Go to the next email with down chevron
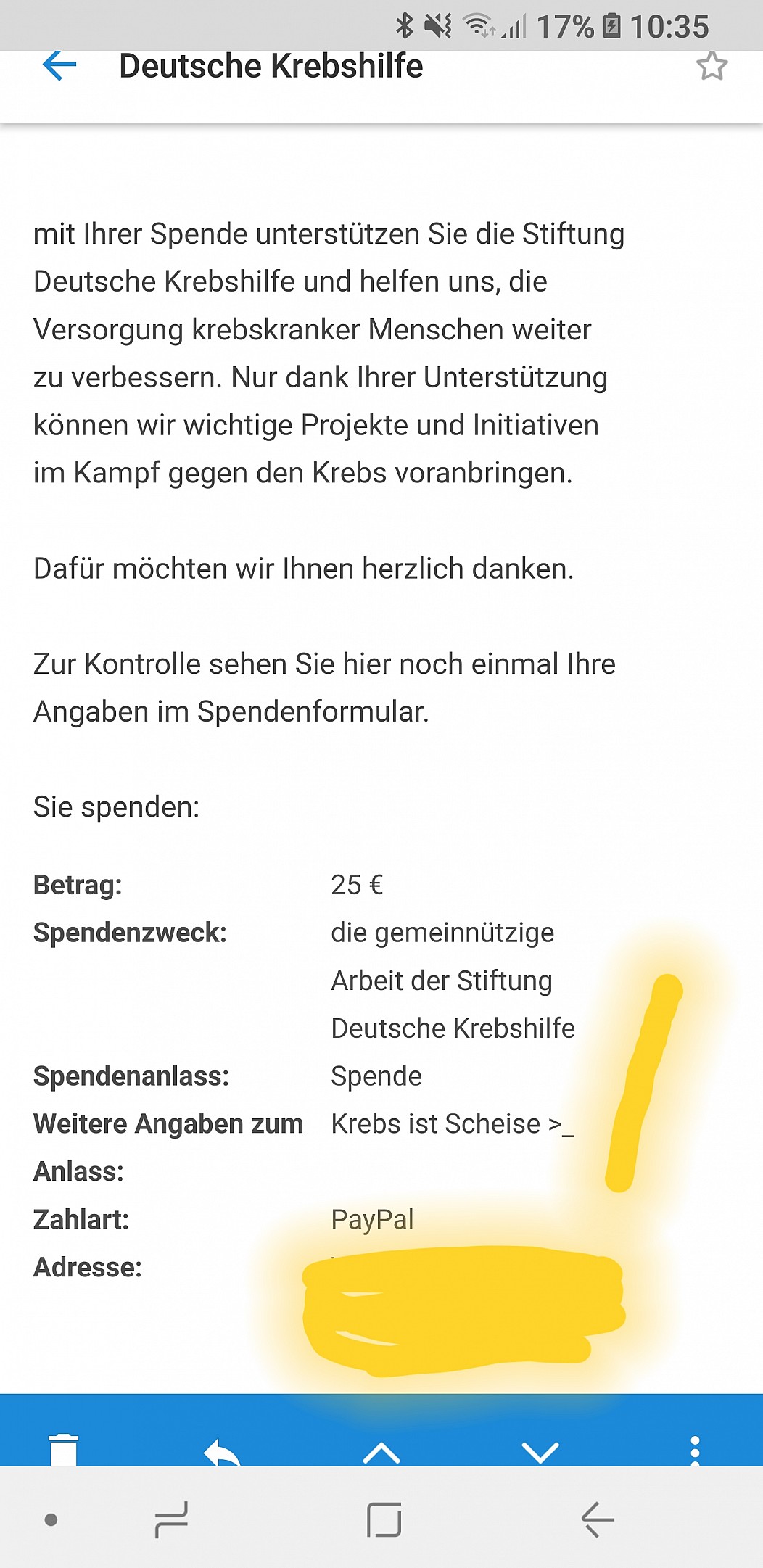763x1568 pixels. pos(540,1452)
